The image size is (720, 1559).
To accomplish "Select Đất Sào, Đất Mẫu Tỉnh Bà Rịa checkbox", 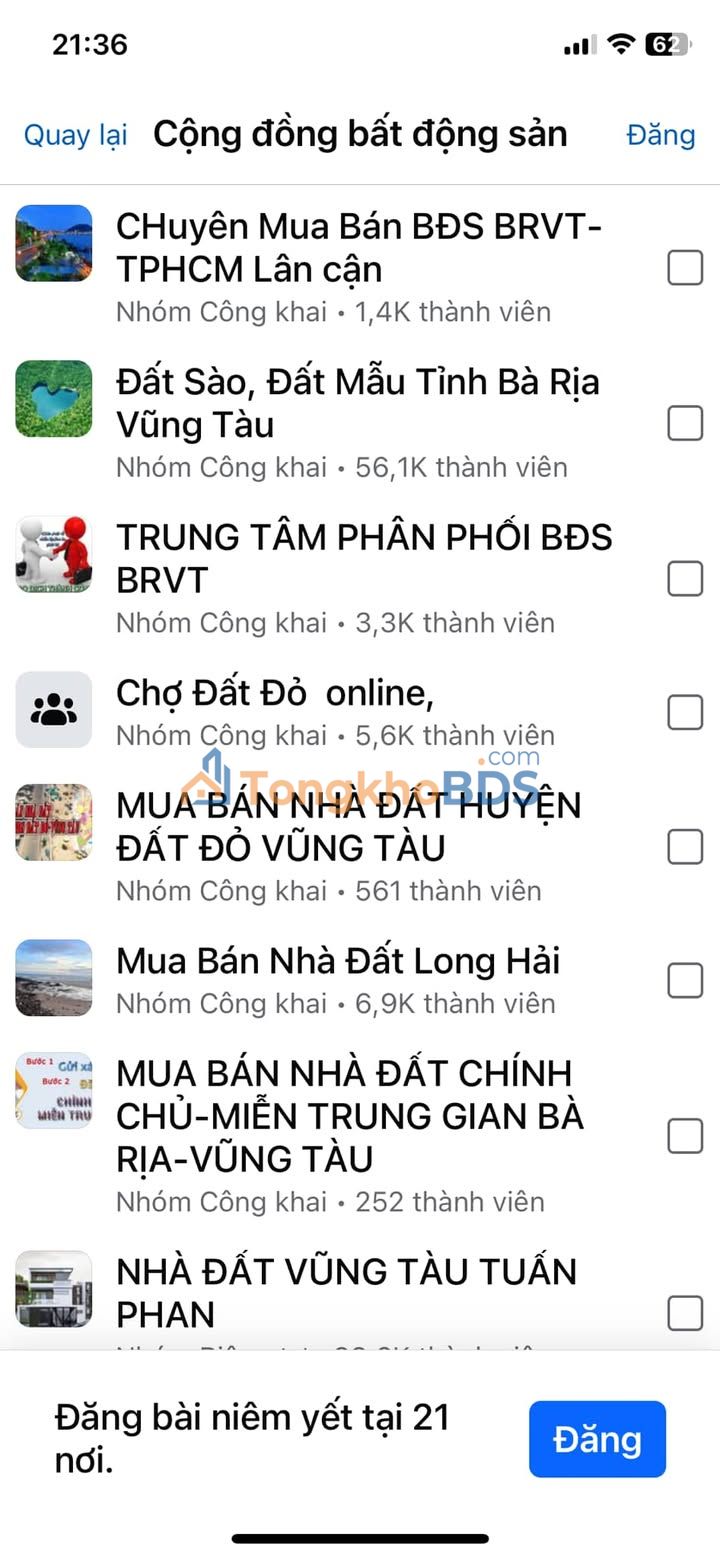I will (x=685, y=423).
